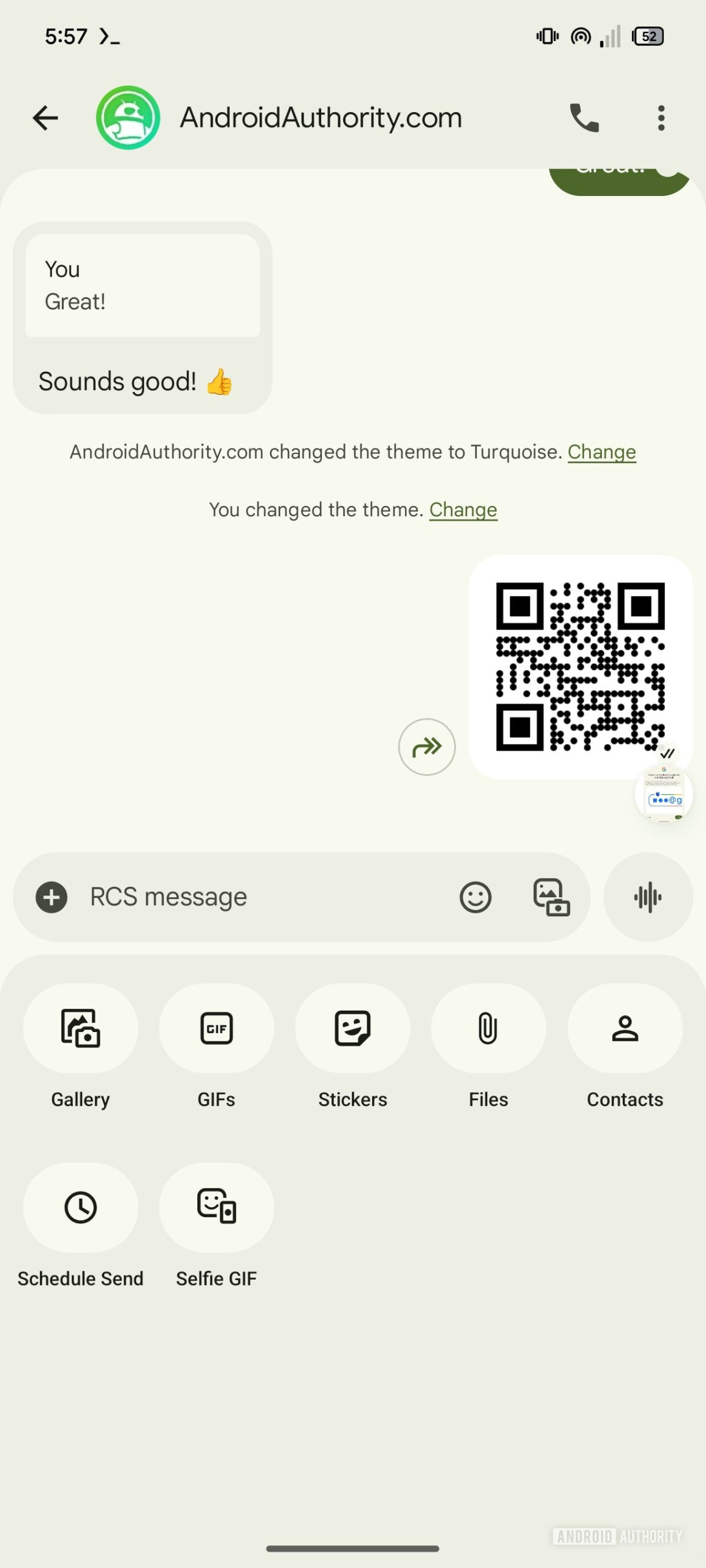Close the attachments panel with plus icon
The height and width of the screenshot is (1568, 706).
point(51,897)
